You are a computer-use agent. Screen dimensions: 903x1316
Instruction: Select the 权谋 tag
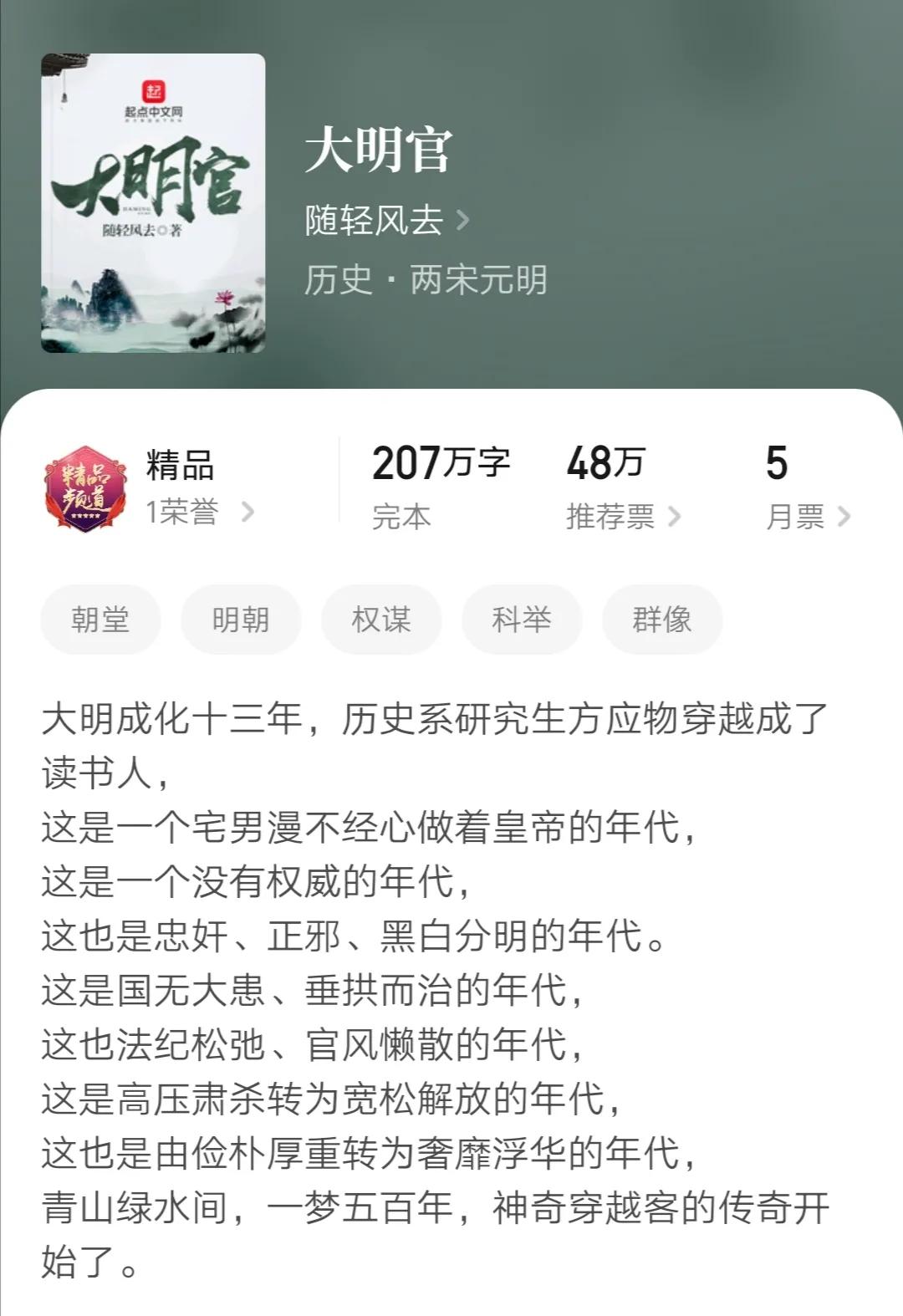pyautogui.click(x=380, y=619)
